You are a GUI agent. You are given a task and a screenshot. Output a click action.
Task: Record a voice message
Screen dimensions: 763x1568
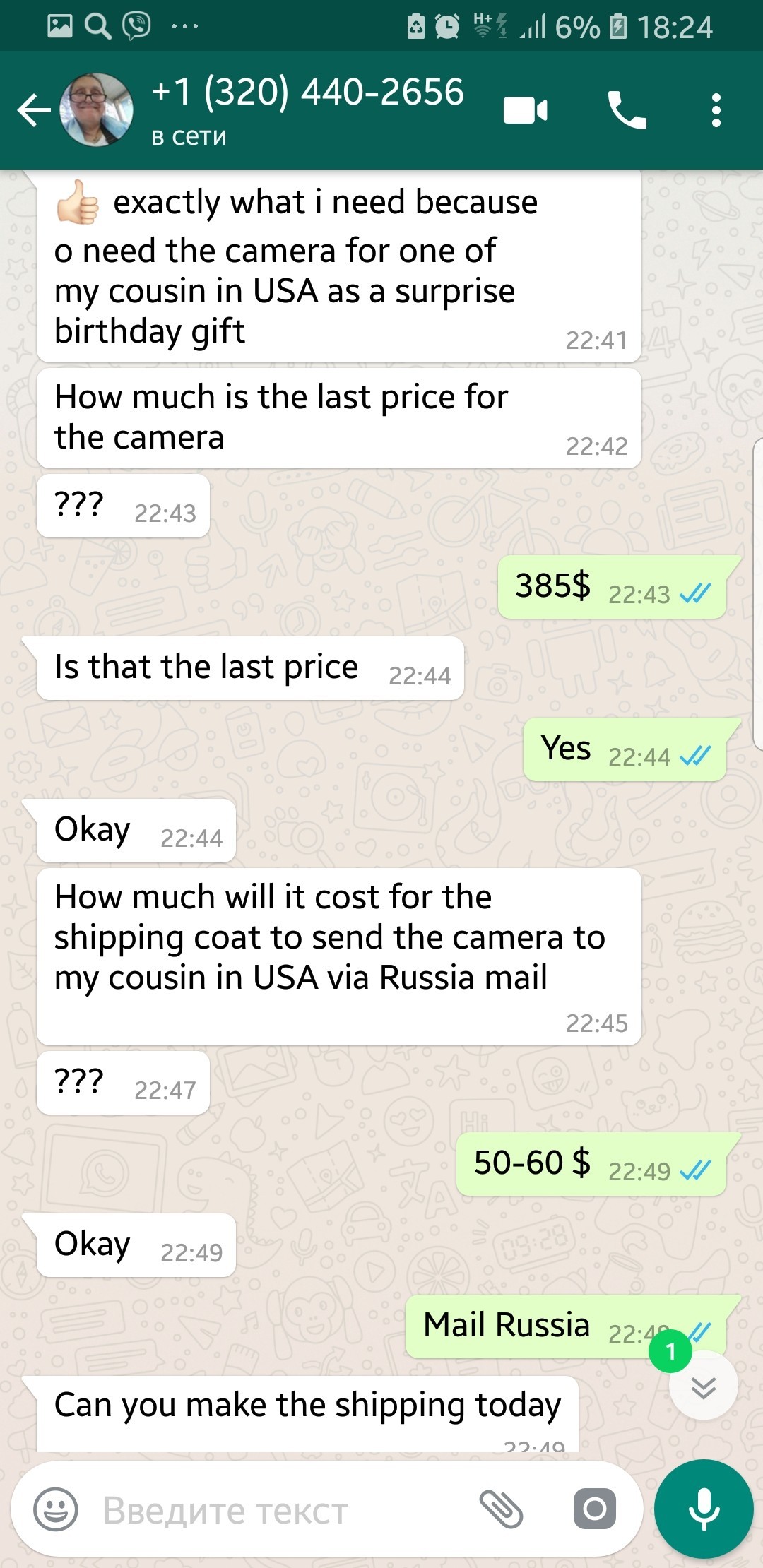[704, 1509]
